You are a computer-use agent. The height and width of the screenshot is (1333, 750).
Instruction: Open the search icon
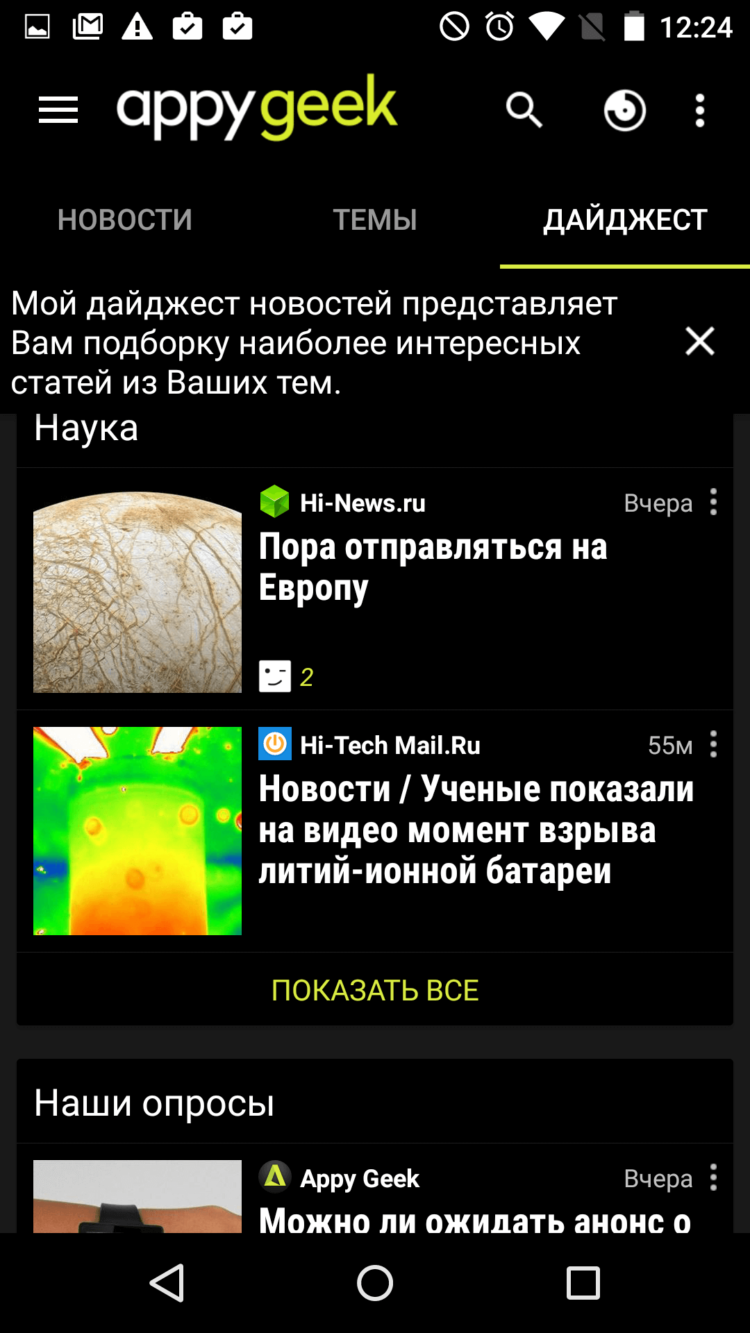(524, 110)
